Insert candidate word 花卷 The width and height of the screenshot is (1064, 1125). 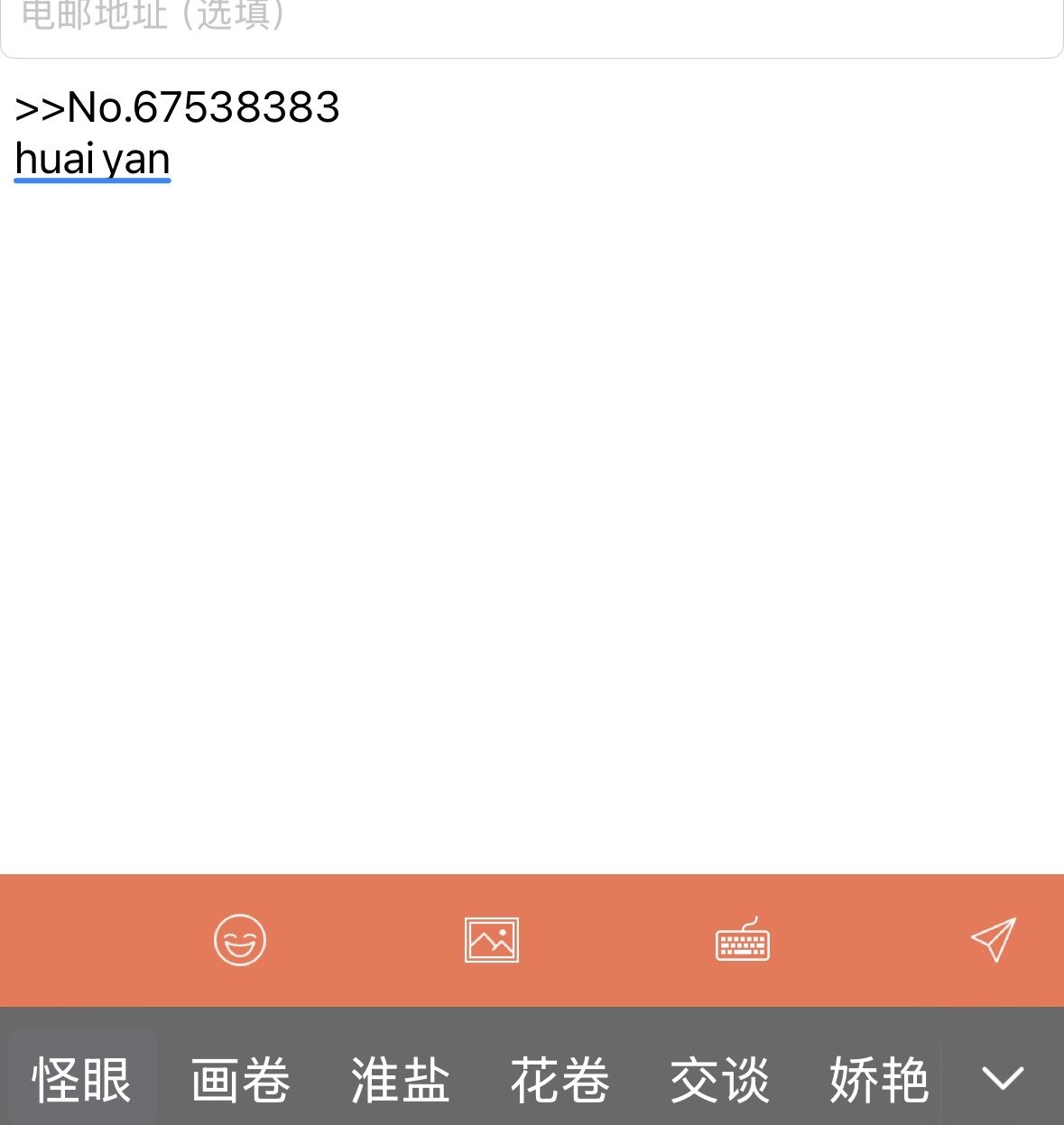pyautogui.click(x=560, y=1079)
